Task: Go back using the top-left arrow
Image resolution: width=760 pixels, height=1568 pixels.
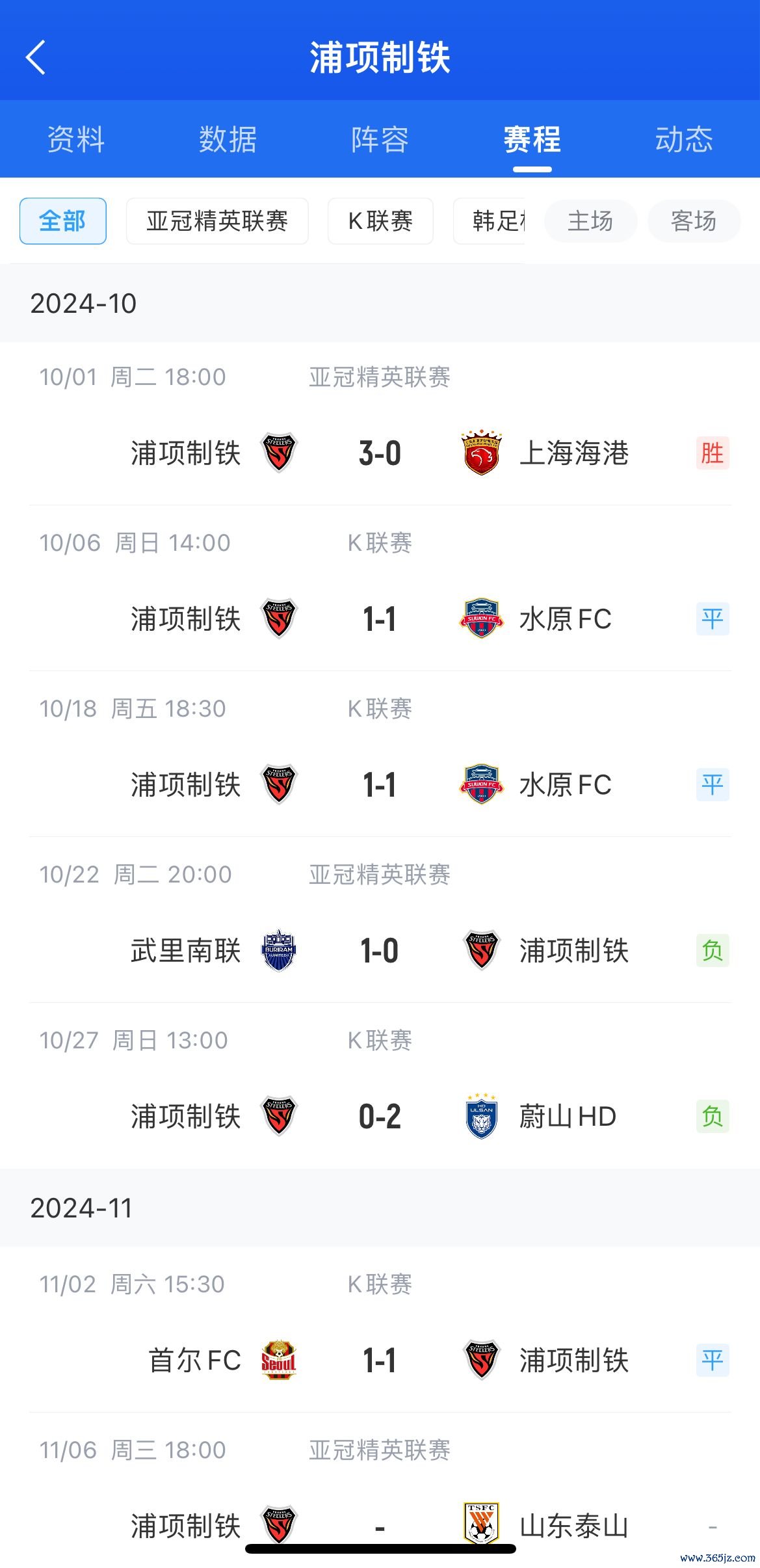Action: [36, 57]
